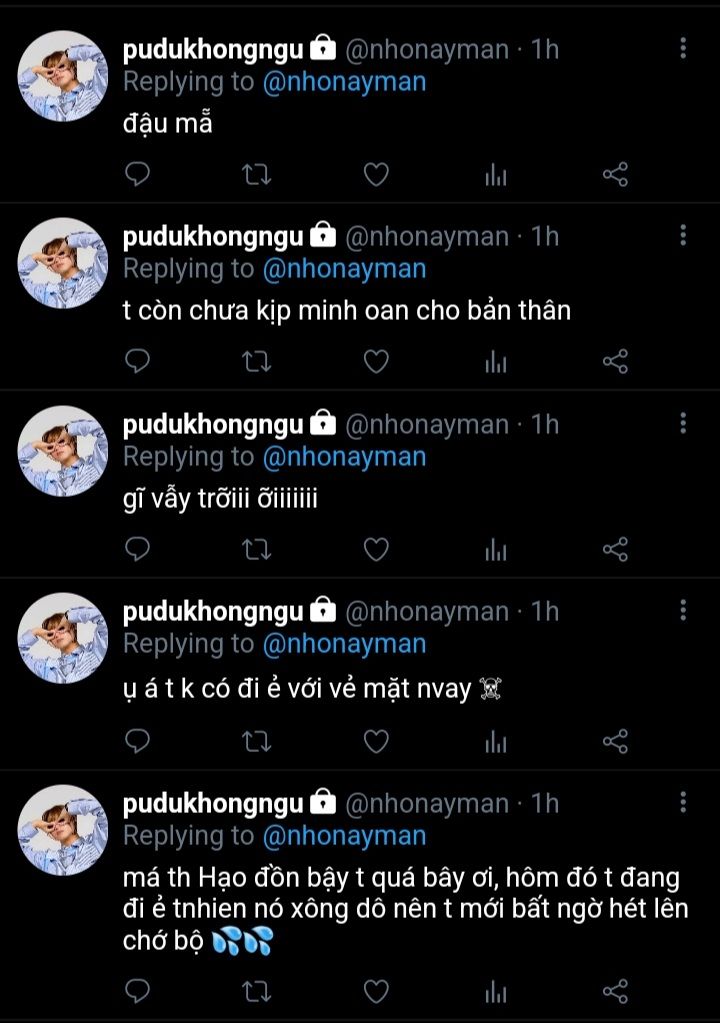Image resolution: width=720 pixels, height=1023 pixels.
Task: Open overflow menu on 'đậu mã' tweet
Action: pyautogui.click(x=683, y=48)
